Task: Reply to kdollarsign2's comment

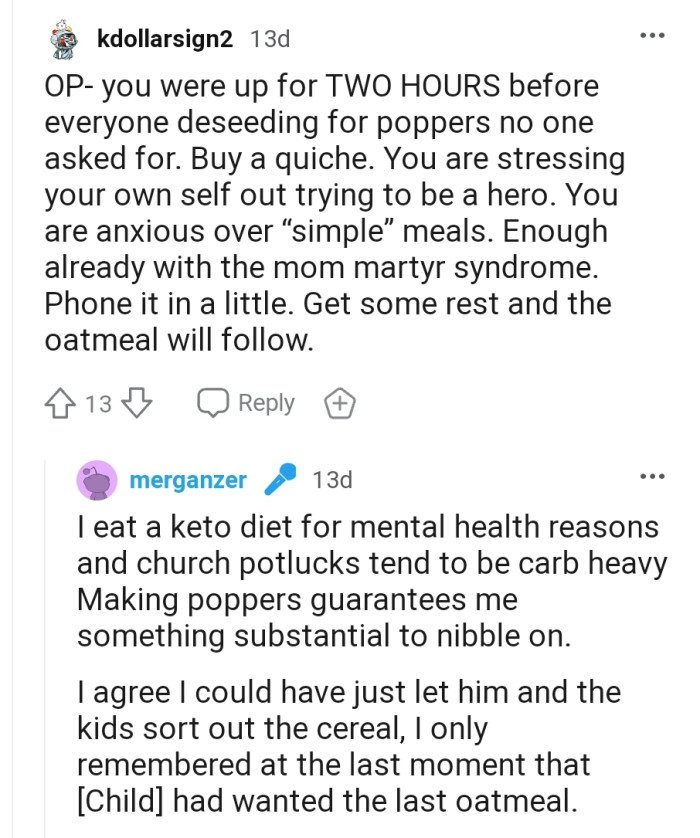Action: click(246, 403)
